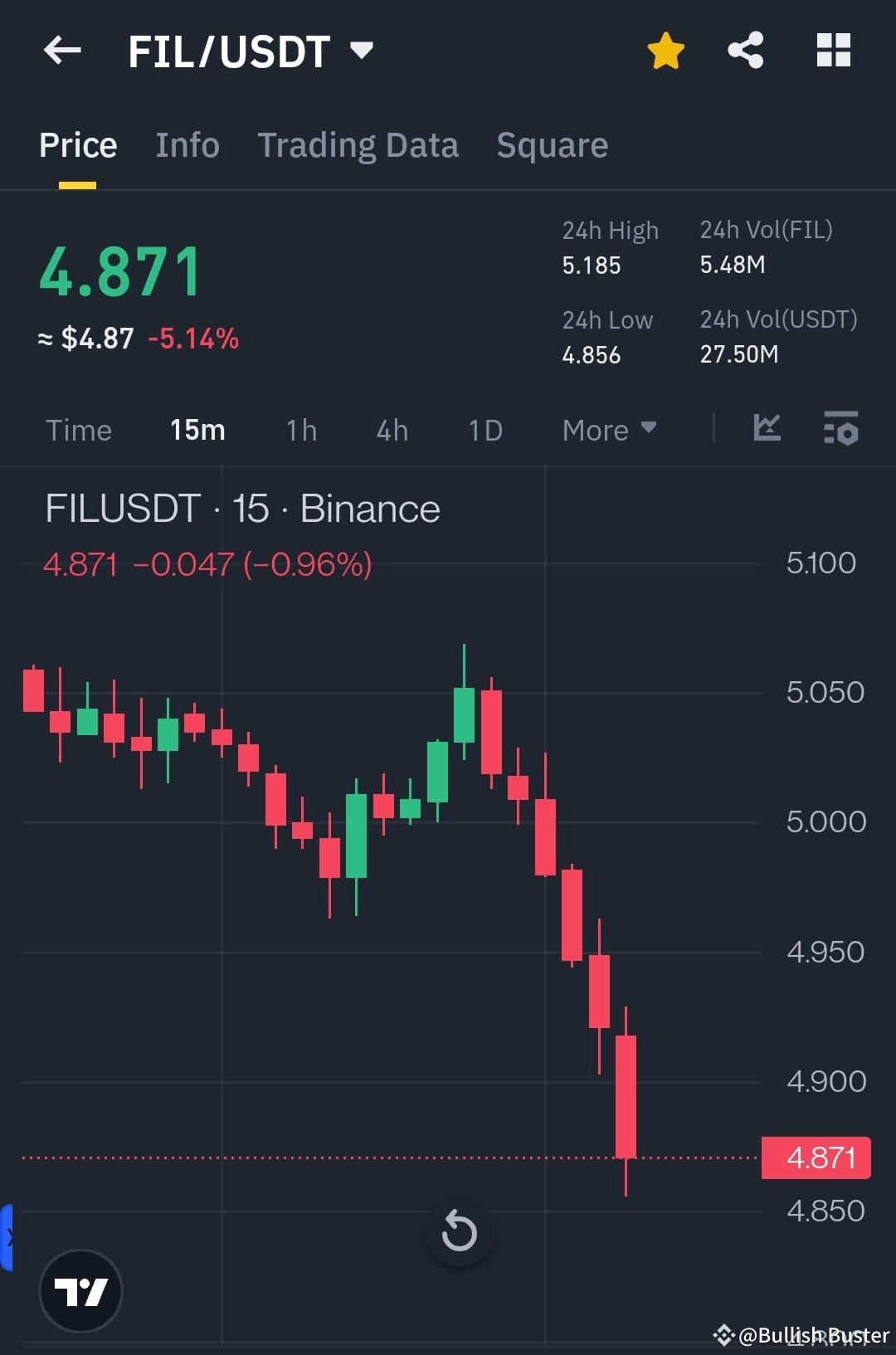Switch to the Trading Data tab

(358, 144)
